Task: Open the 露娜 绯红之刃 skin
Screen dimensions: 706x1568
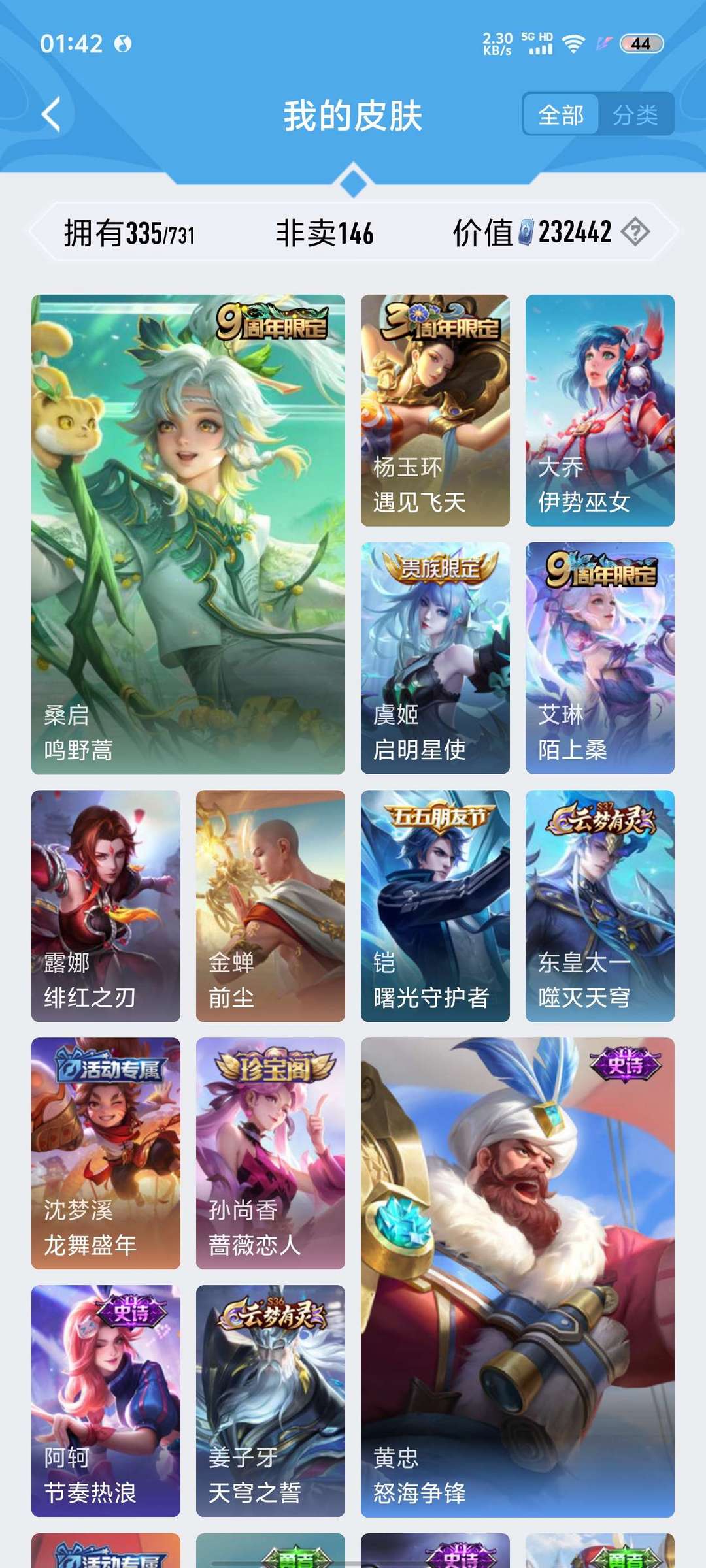Action: [x=106, y=906]
